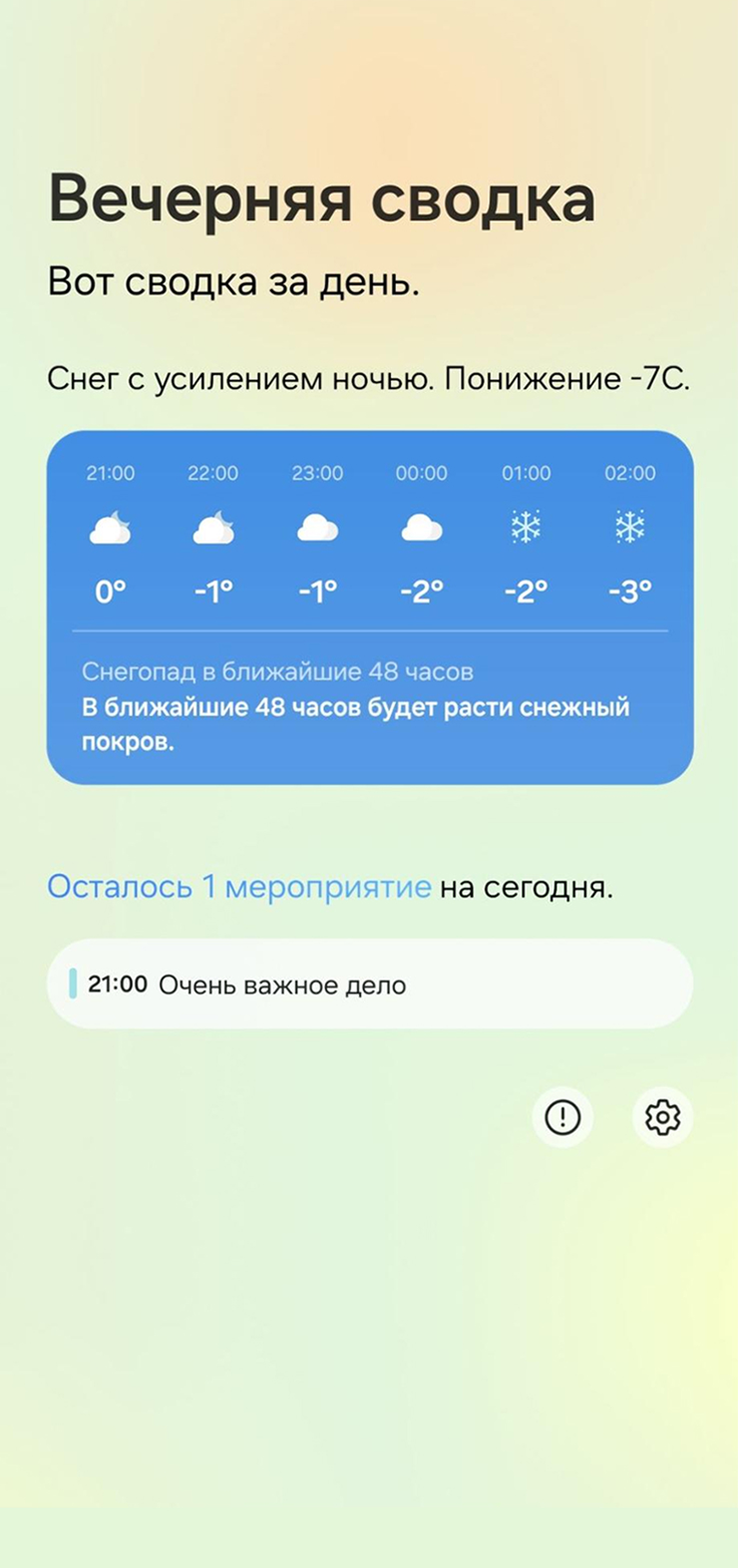The height and width of the screenshot is (1568, 738).
Task: Open the 'Осталось 1 мероприятие' link
Action: pyautogui.click(x=239, y=887)
